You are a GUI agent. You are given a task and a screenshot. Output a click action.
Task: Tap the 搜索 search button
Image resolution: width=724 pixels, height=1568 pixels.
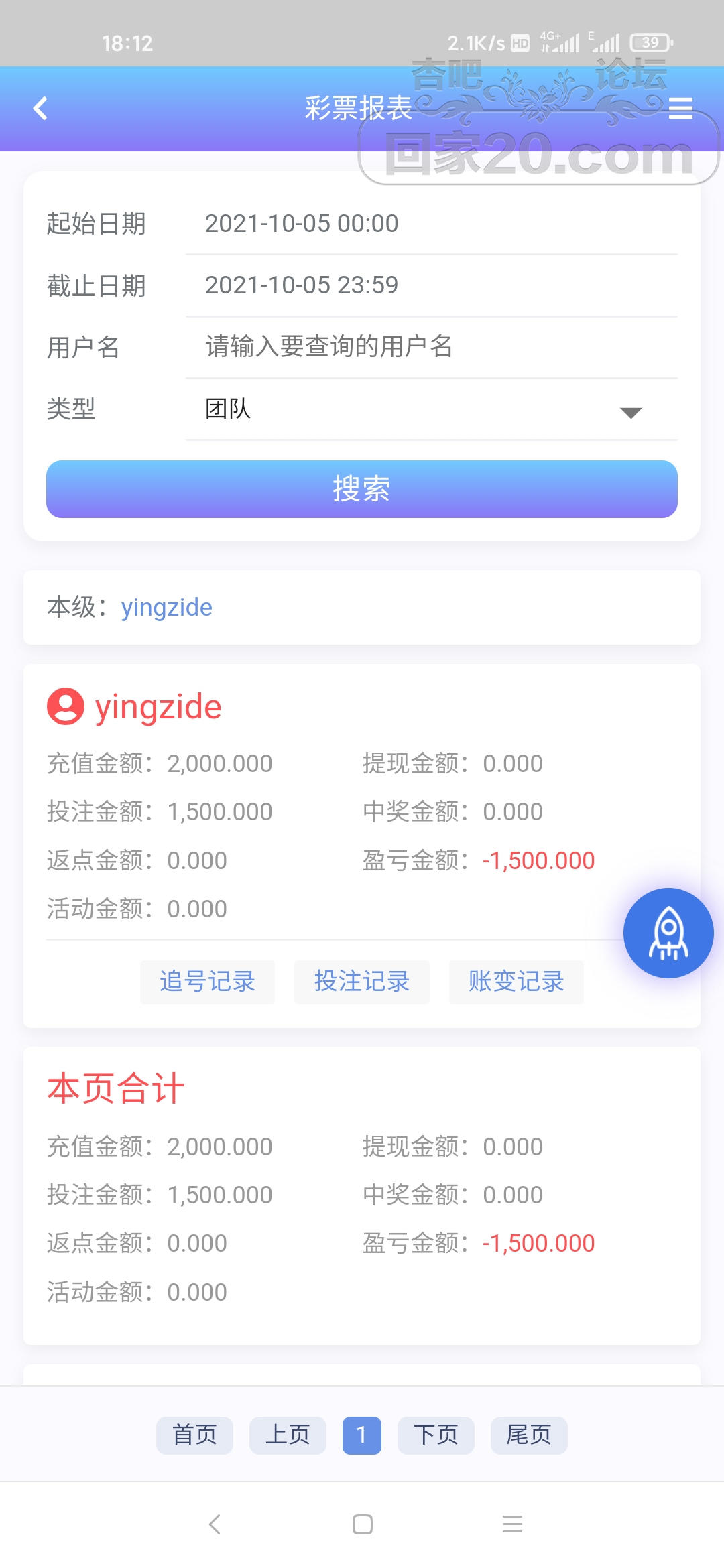coord(362,489)
